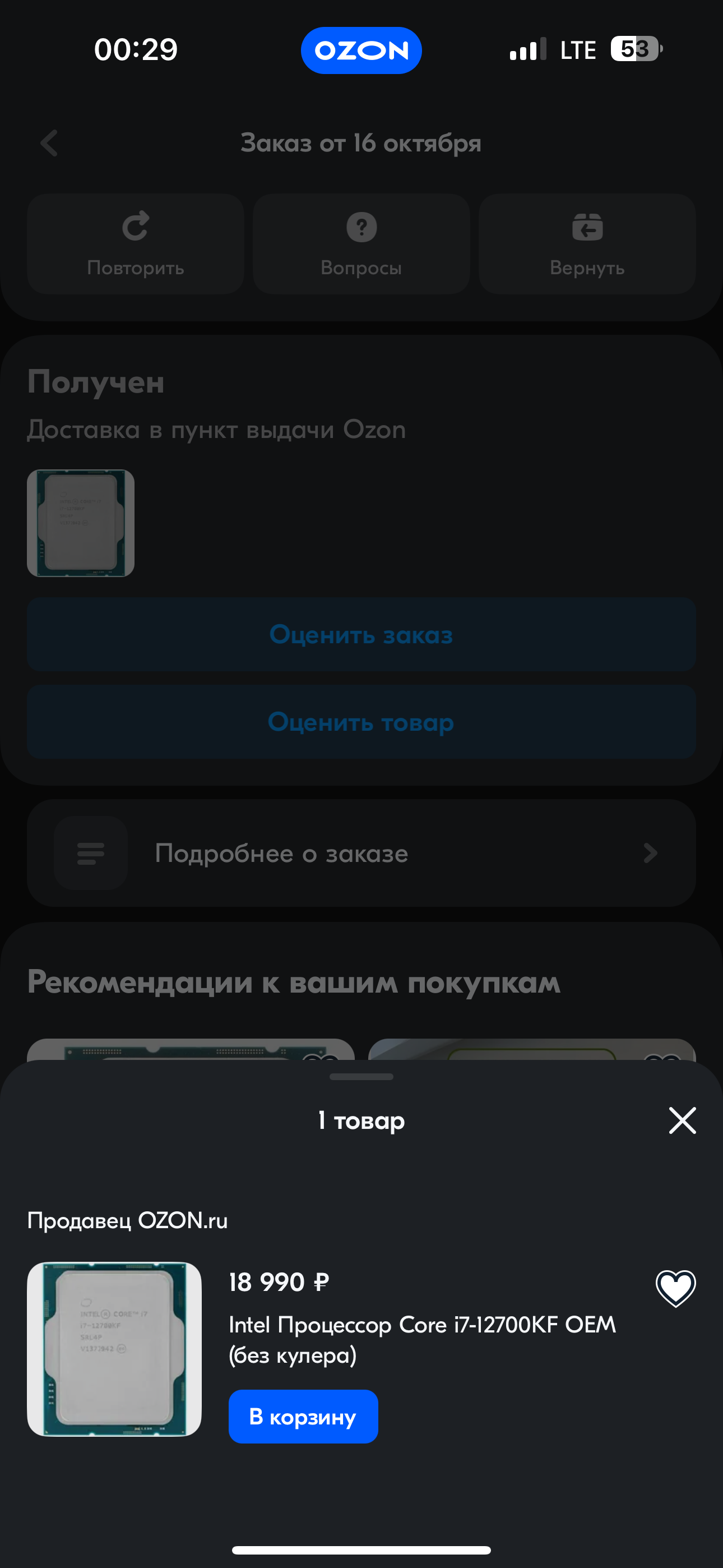Screen dimensions: 723x1568
Task: Tap the В корзину button
Action: [x=303, y=1417]
